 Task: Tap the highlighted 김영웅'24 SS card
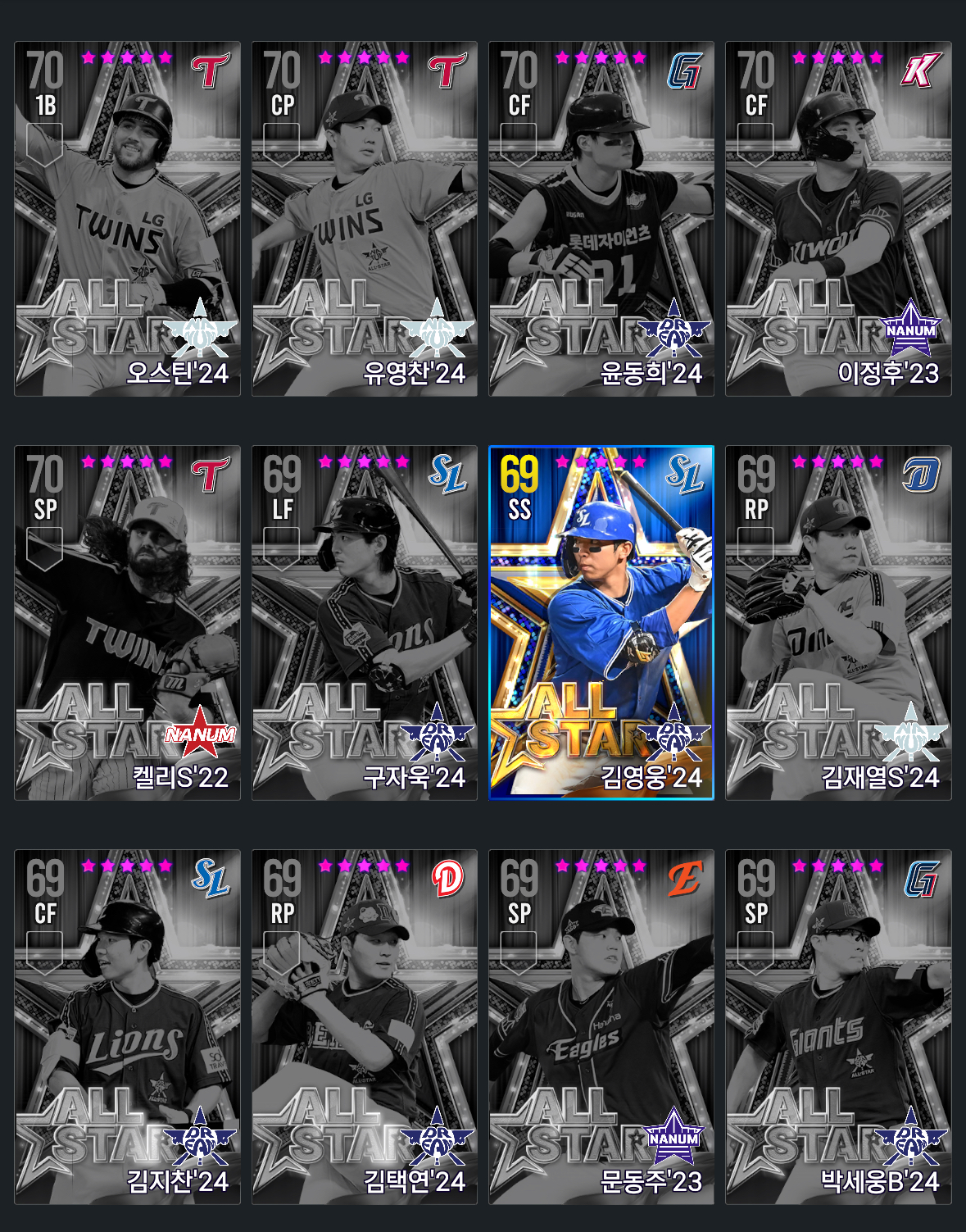601,623
